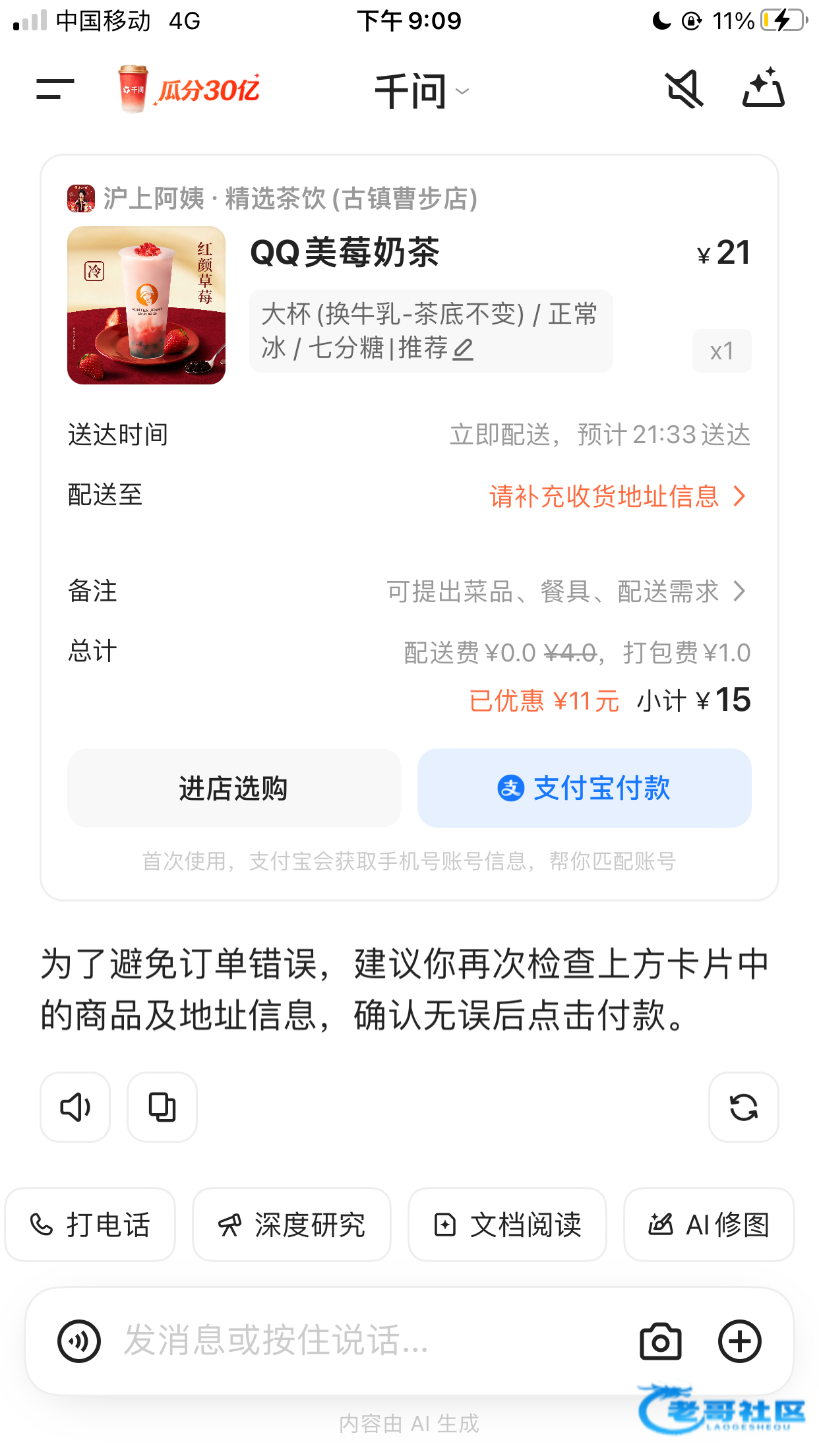Play the reply aloud

75,1107
